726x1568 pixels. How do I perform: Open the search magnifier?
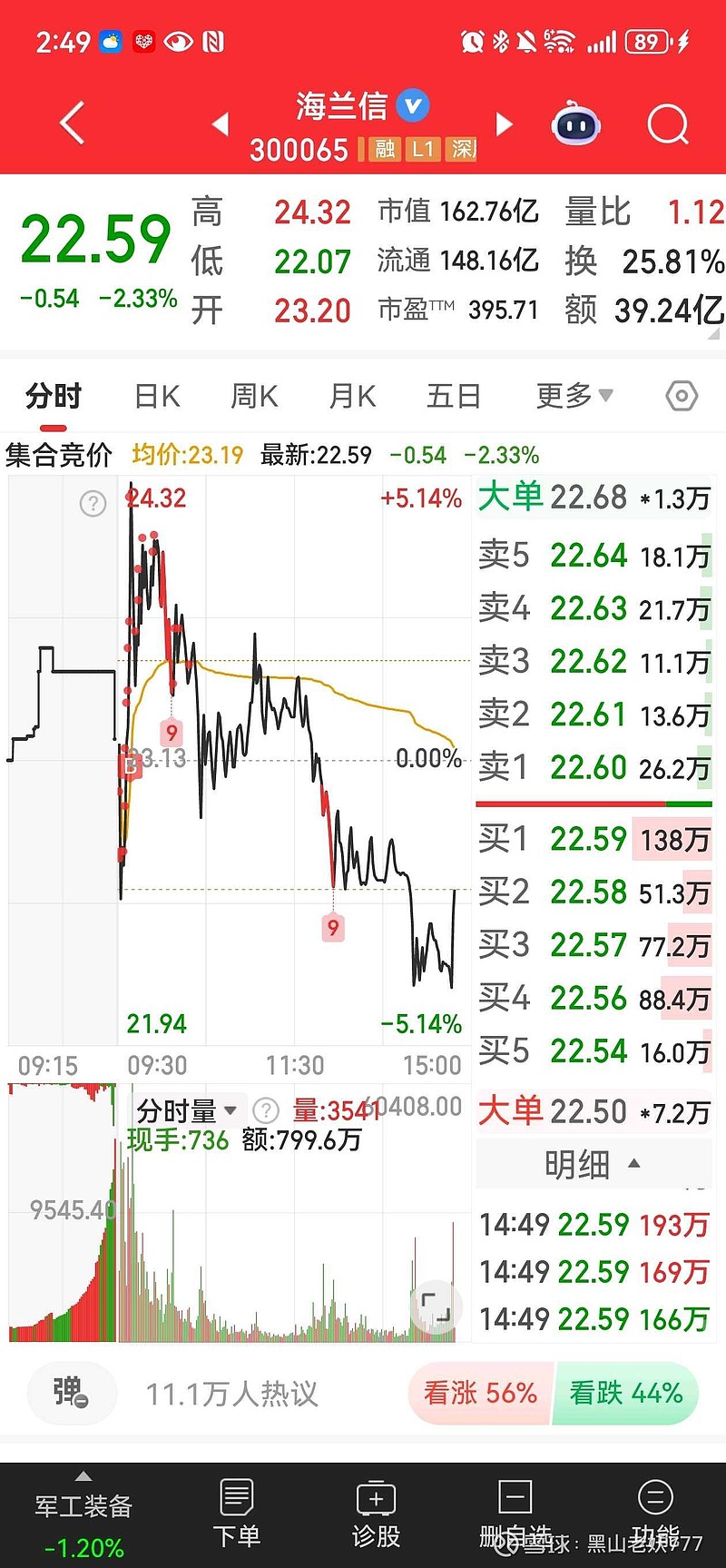668,124
